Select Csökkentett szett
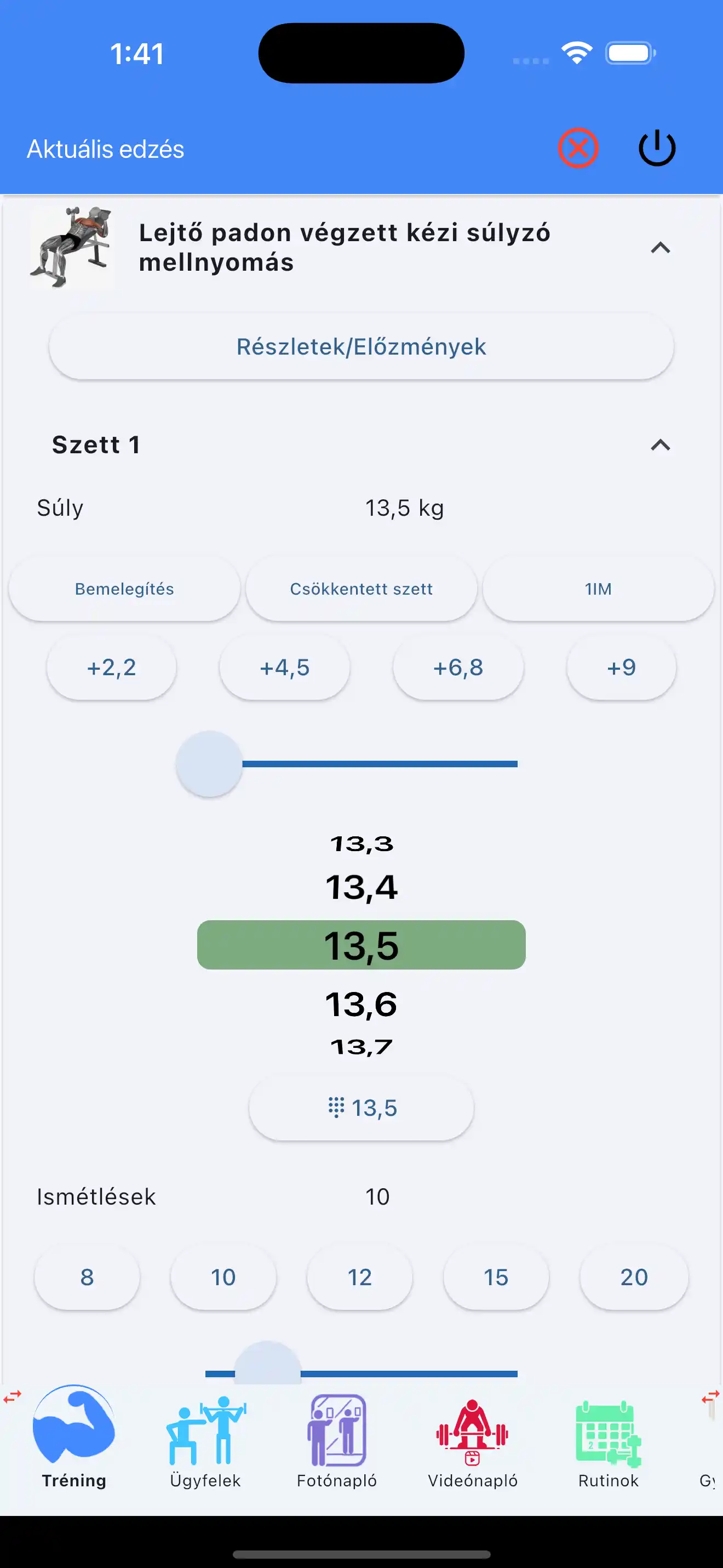 pyautogui.click(x=361, y=589)
